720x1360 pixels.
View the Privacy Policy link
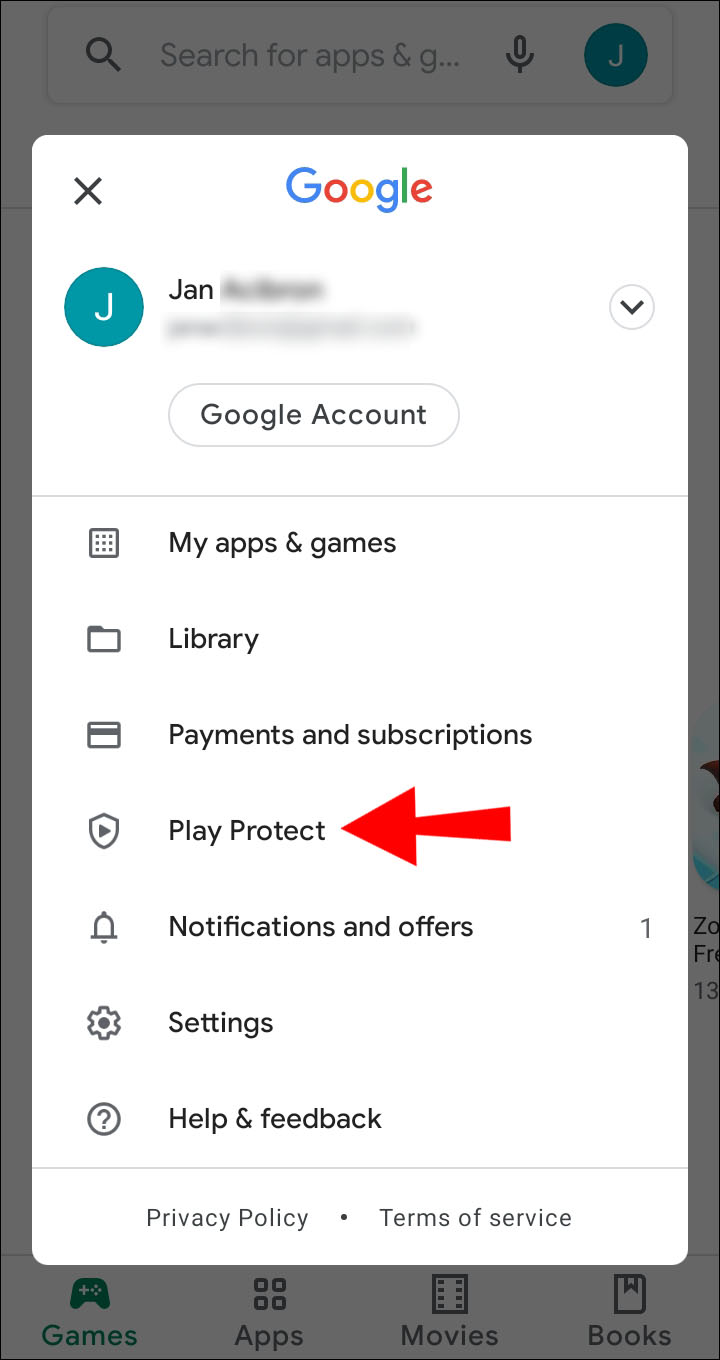227,1218
